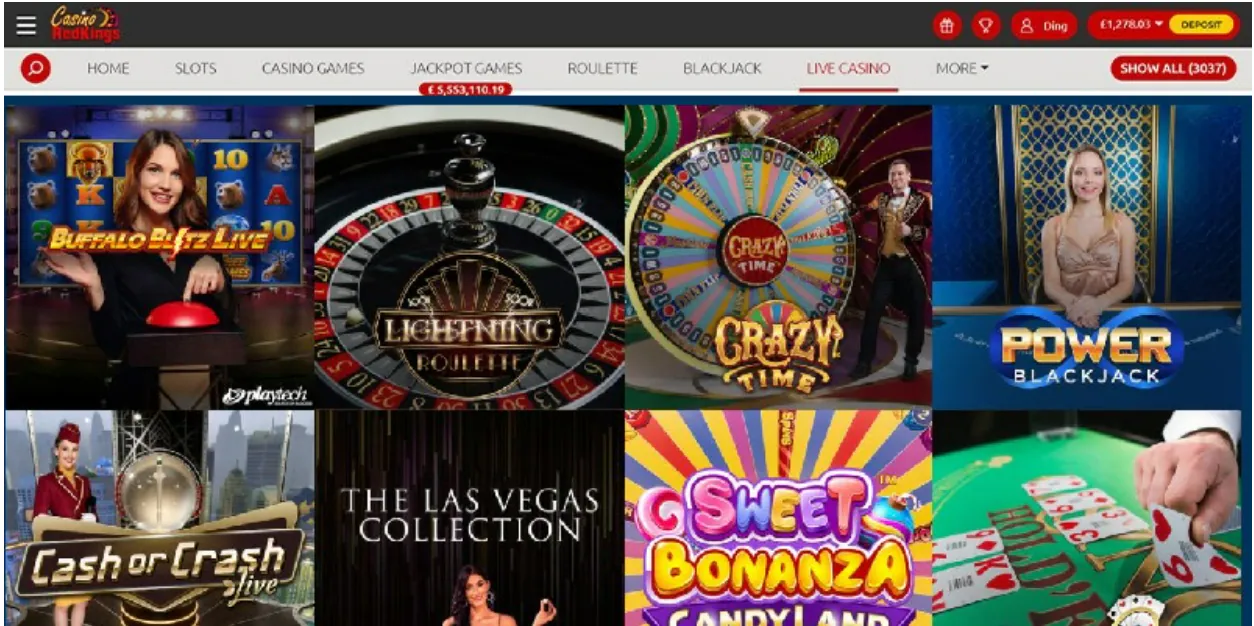Open the trophy tournaments icon
This screenshot has height=626, width=1254.
tap(985, 25)
